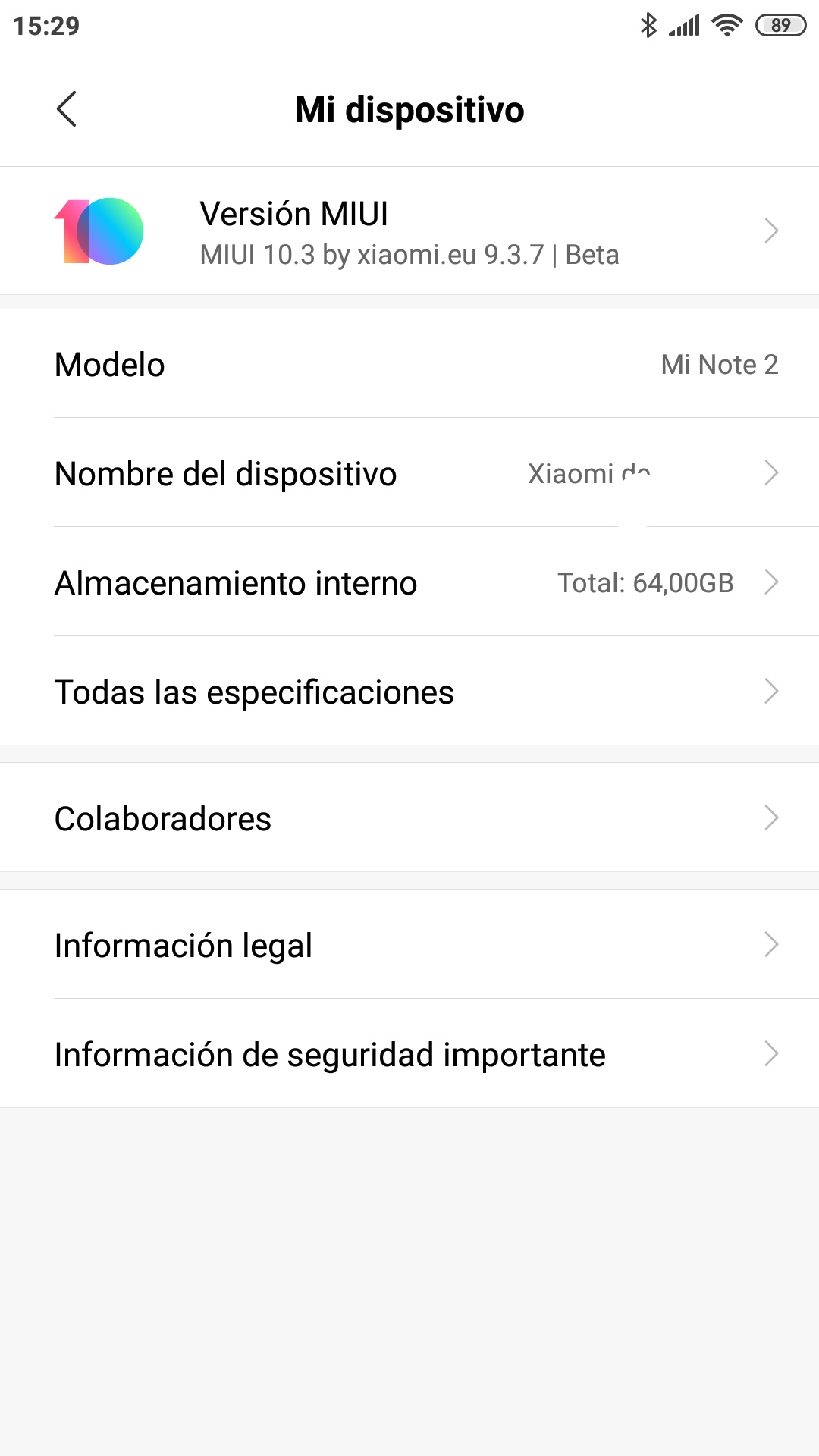Open Colaboradores
Viewport: 819px width, 1456px height.
click(409, 818)
